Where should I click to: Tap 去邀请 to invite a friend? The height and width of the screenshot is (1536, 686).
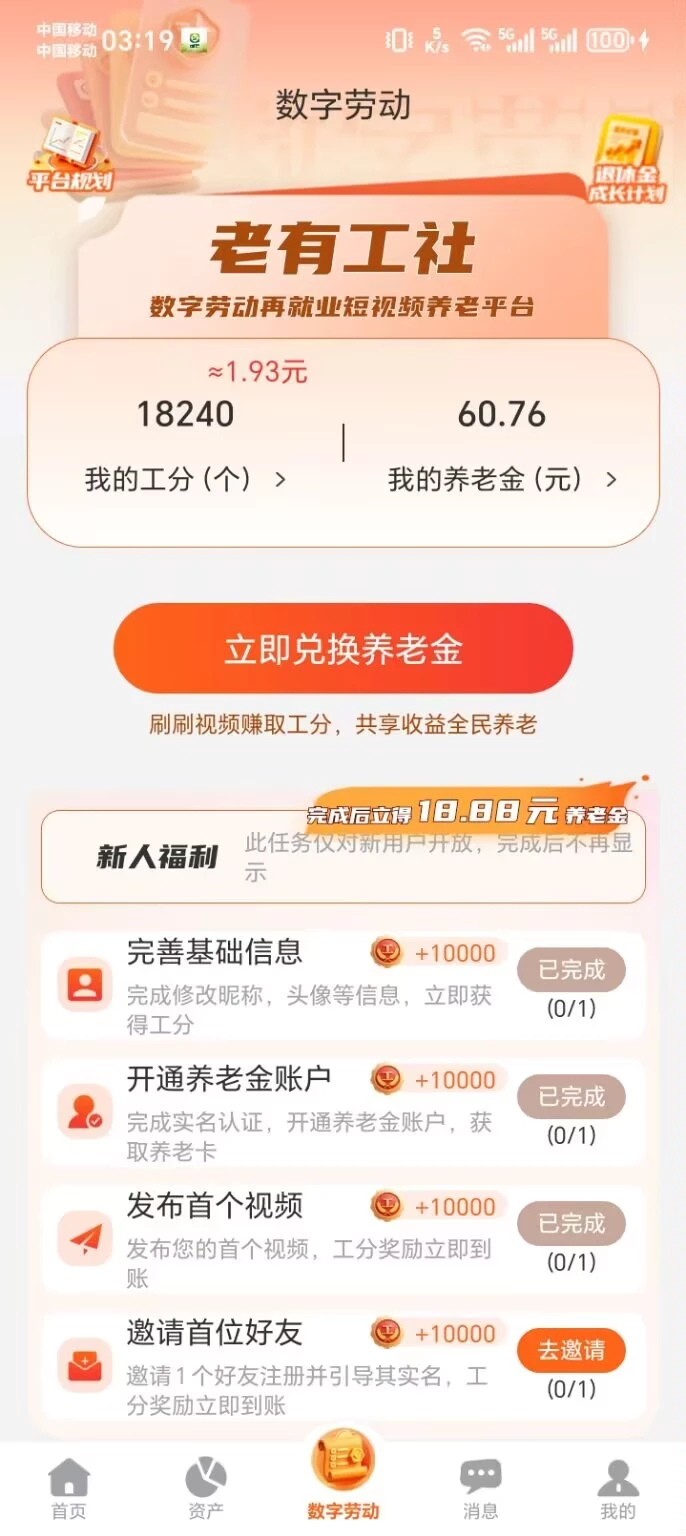[571, 1350]
